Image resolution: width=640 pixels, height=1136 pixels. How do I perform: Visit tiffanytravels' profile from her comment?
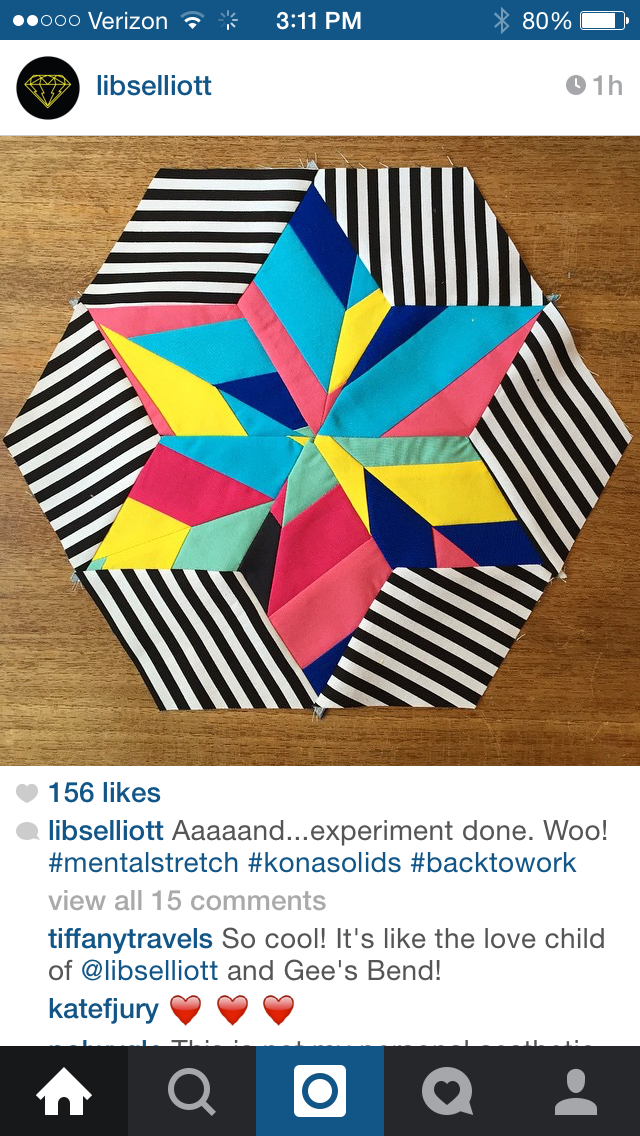tap(130, 939)
